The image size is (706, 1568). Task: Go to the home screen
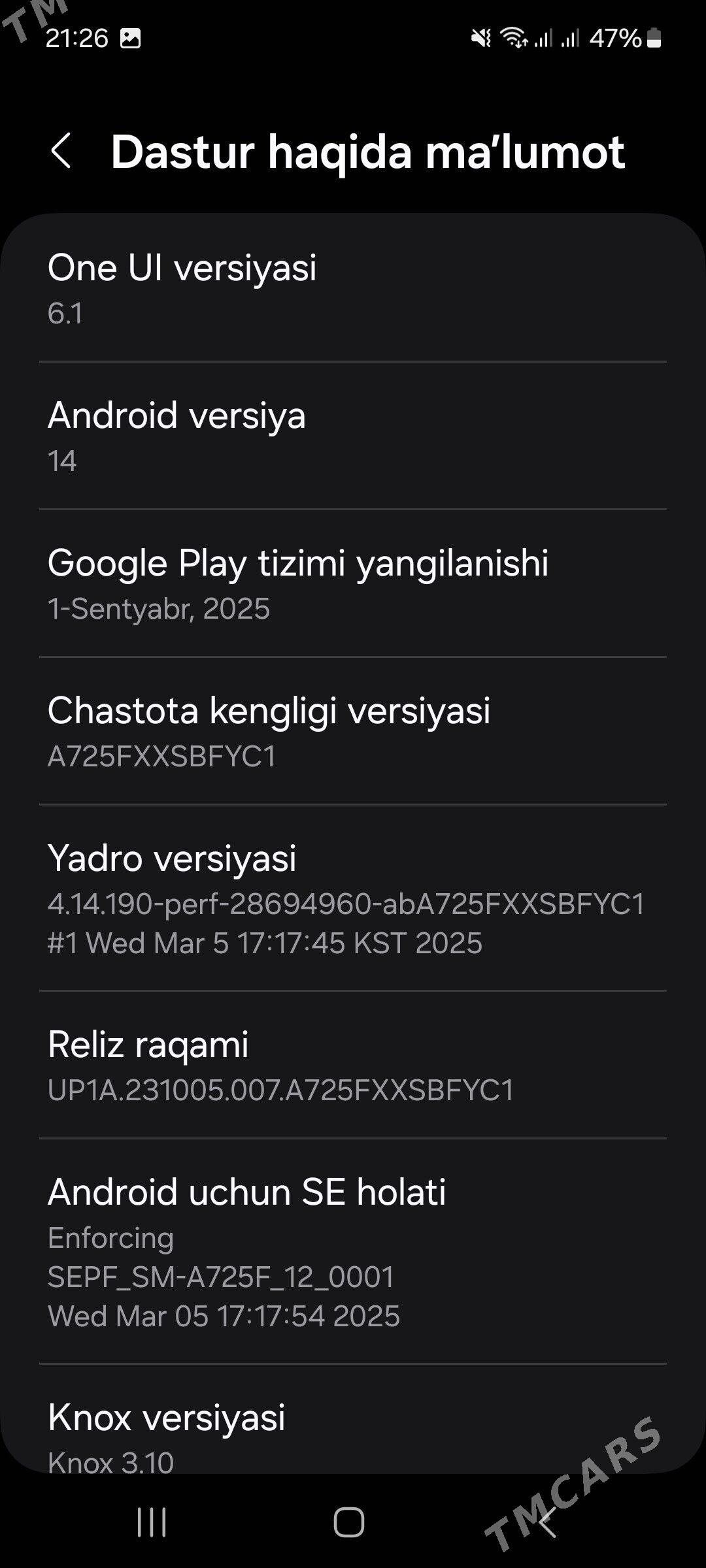tap(349, 1522)
